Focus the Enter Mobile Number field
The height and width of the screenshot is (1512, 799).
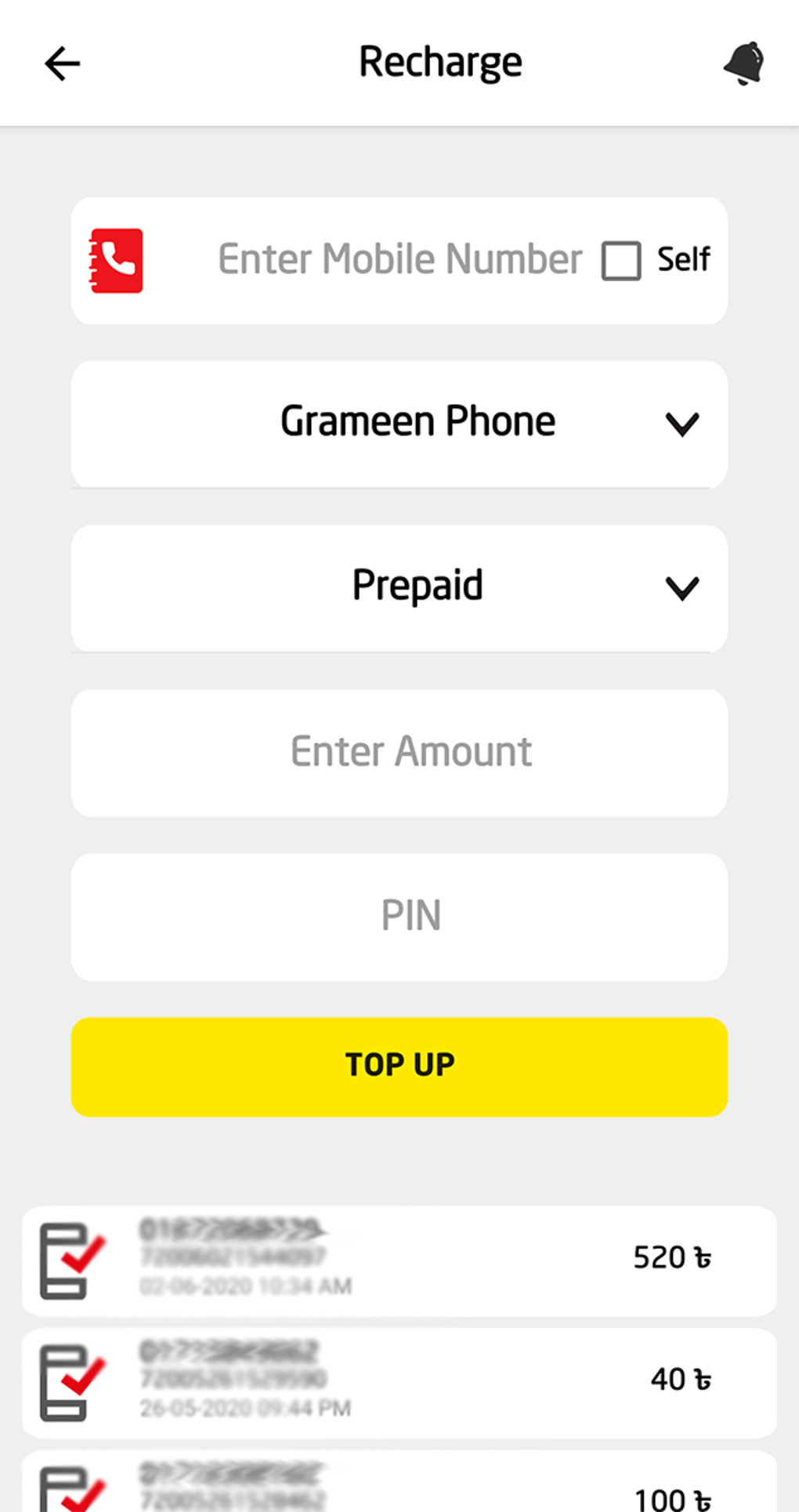point(398,260)
